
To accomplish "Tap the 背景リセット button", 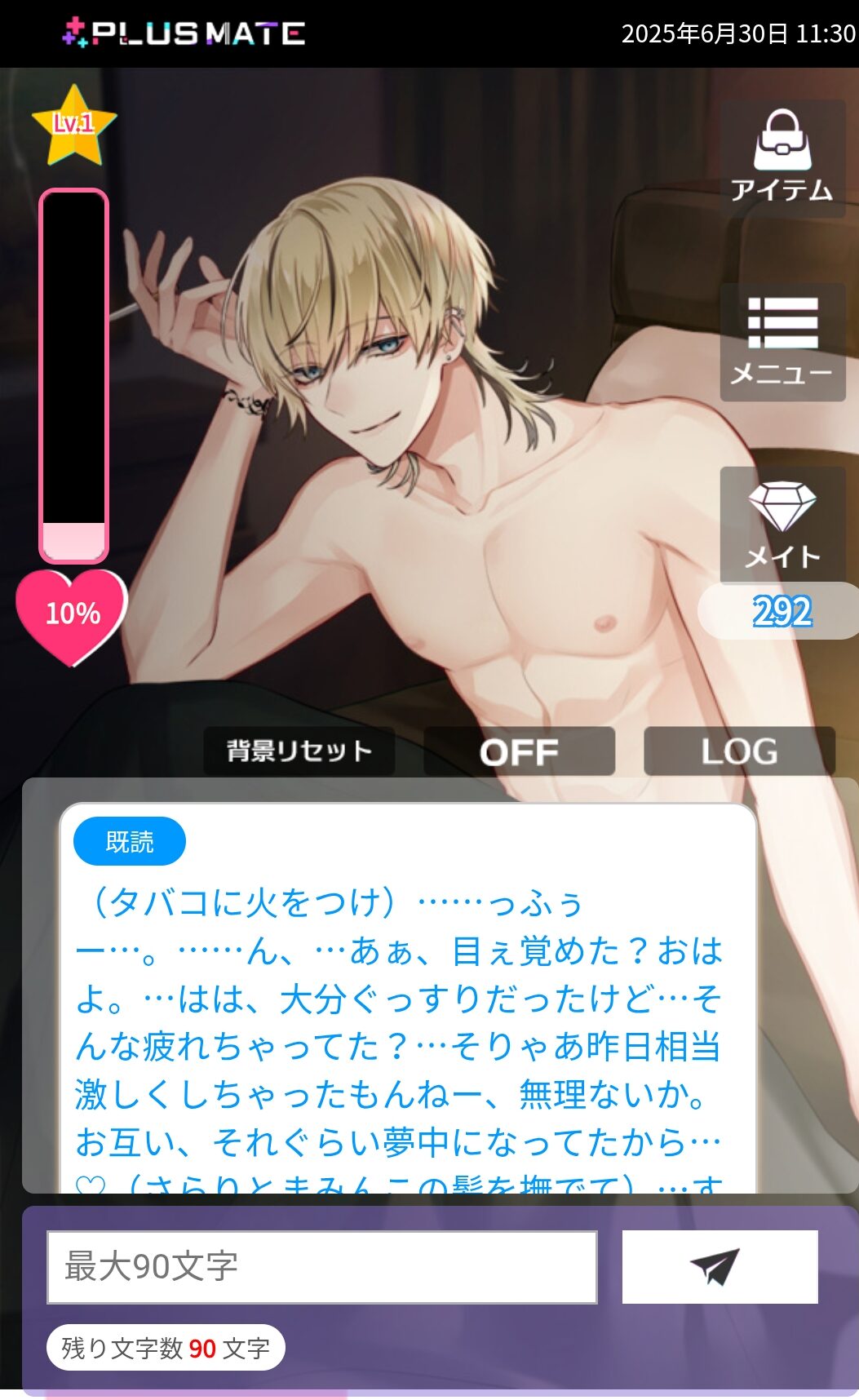I will pyautogui.click(x=299, y=751).
